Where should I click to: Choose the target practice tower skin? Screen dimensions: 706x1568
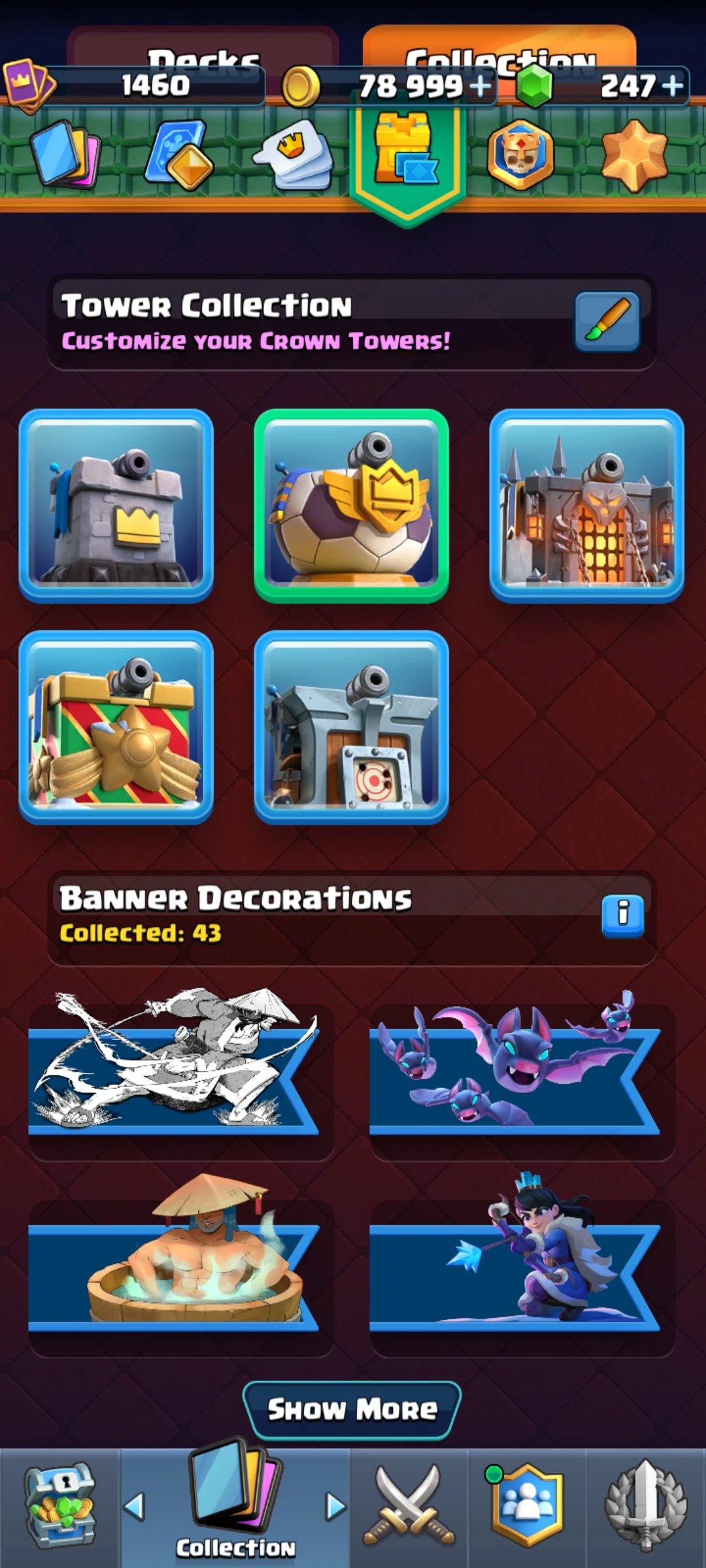click(352, 727)
